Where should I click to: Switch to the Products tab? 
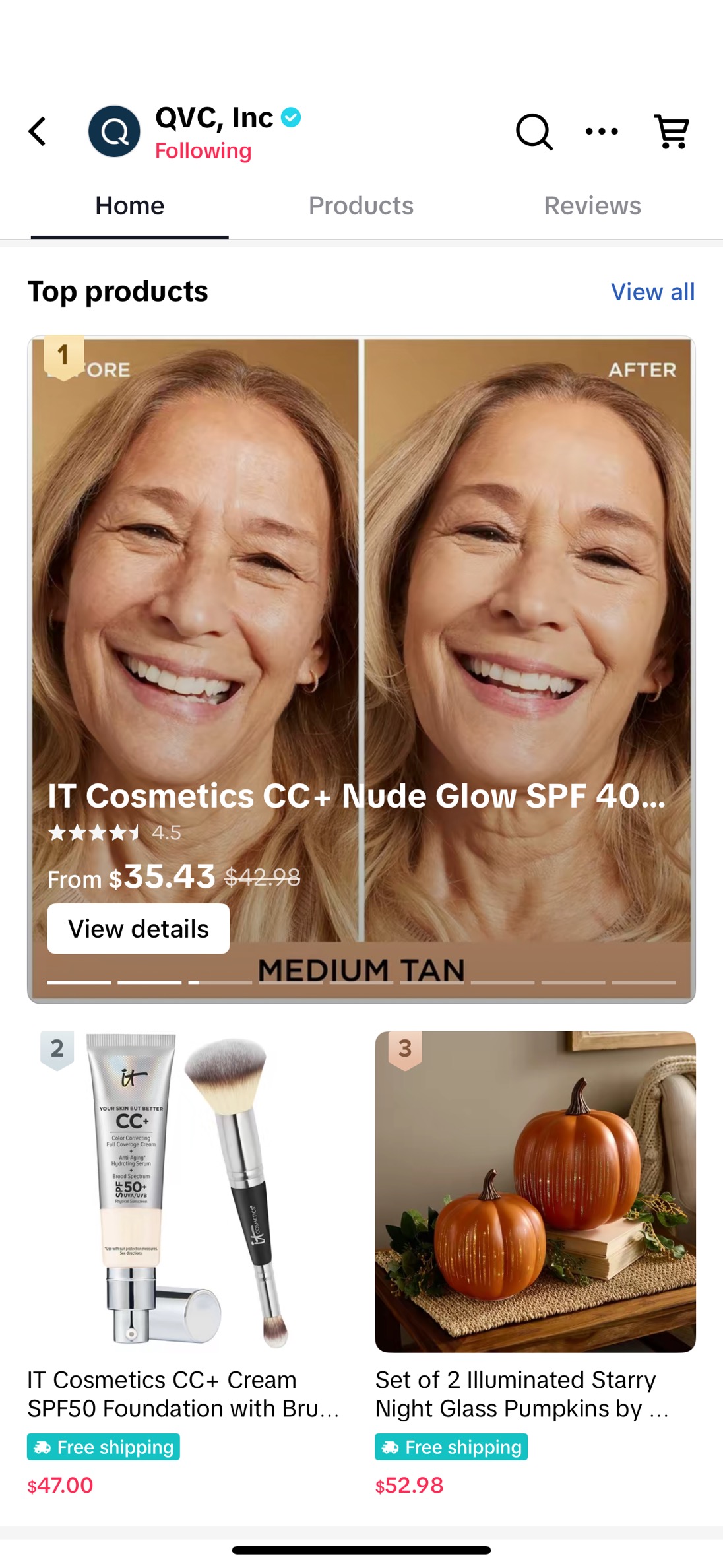361,206
